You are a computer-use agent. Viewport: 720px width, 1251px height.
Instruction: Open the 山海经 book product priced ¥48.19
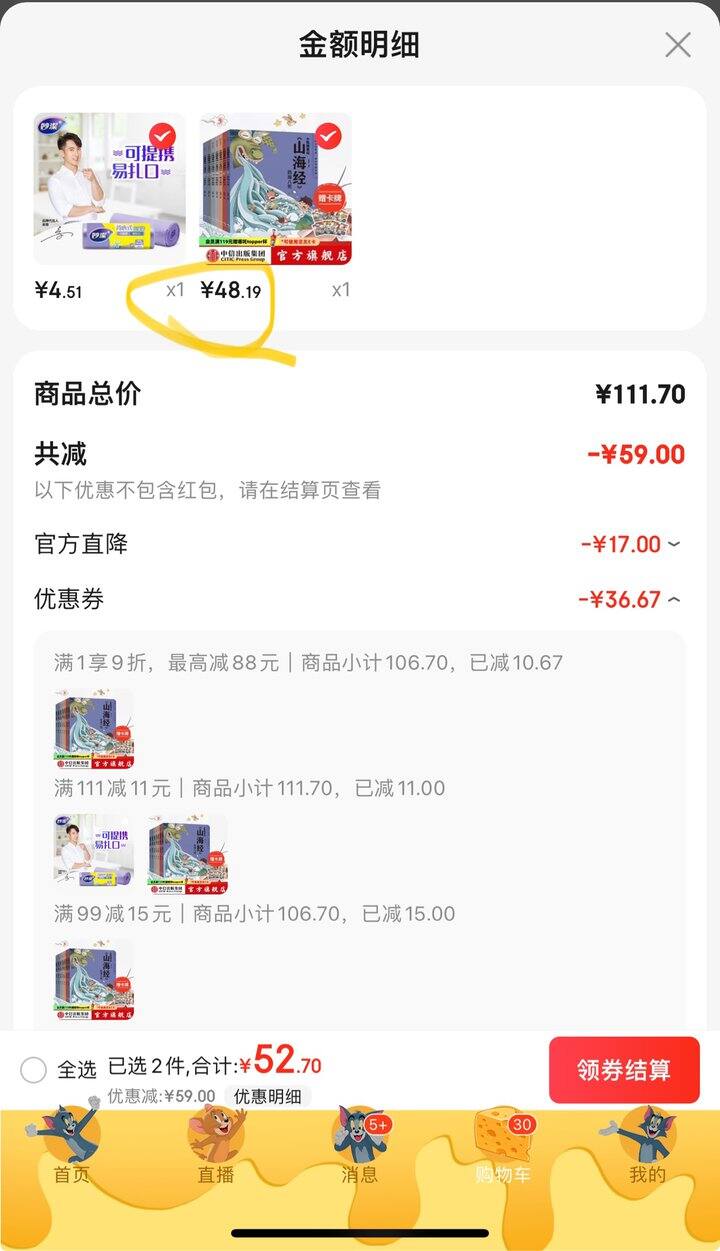(x=276, y=188)
